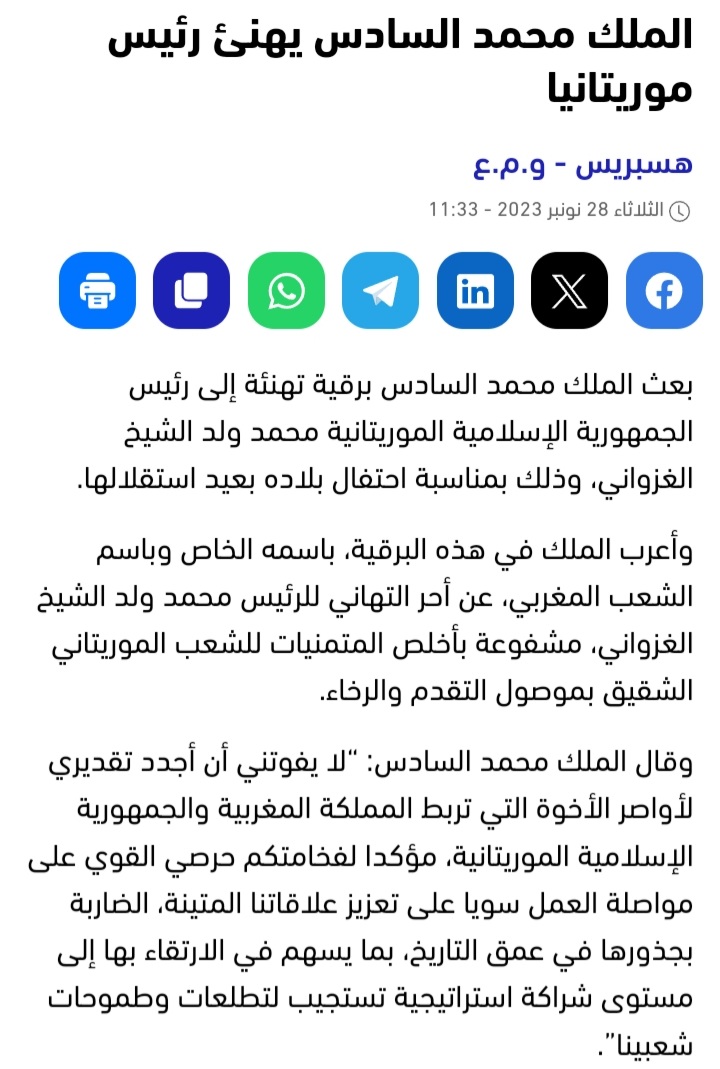The width and height of the screenshot is (720, 1069).
Task: Open the author link هسبريس - و.م.ع
Action: point(582,164)
